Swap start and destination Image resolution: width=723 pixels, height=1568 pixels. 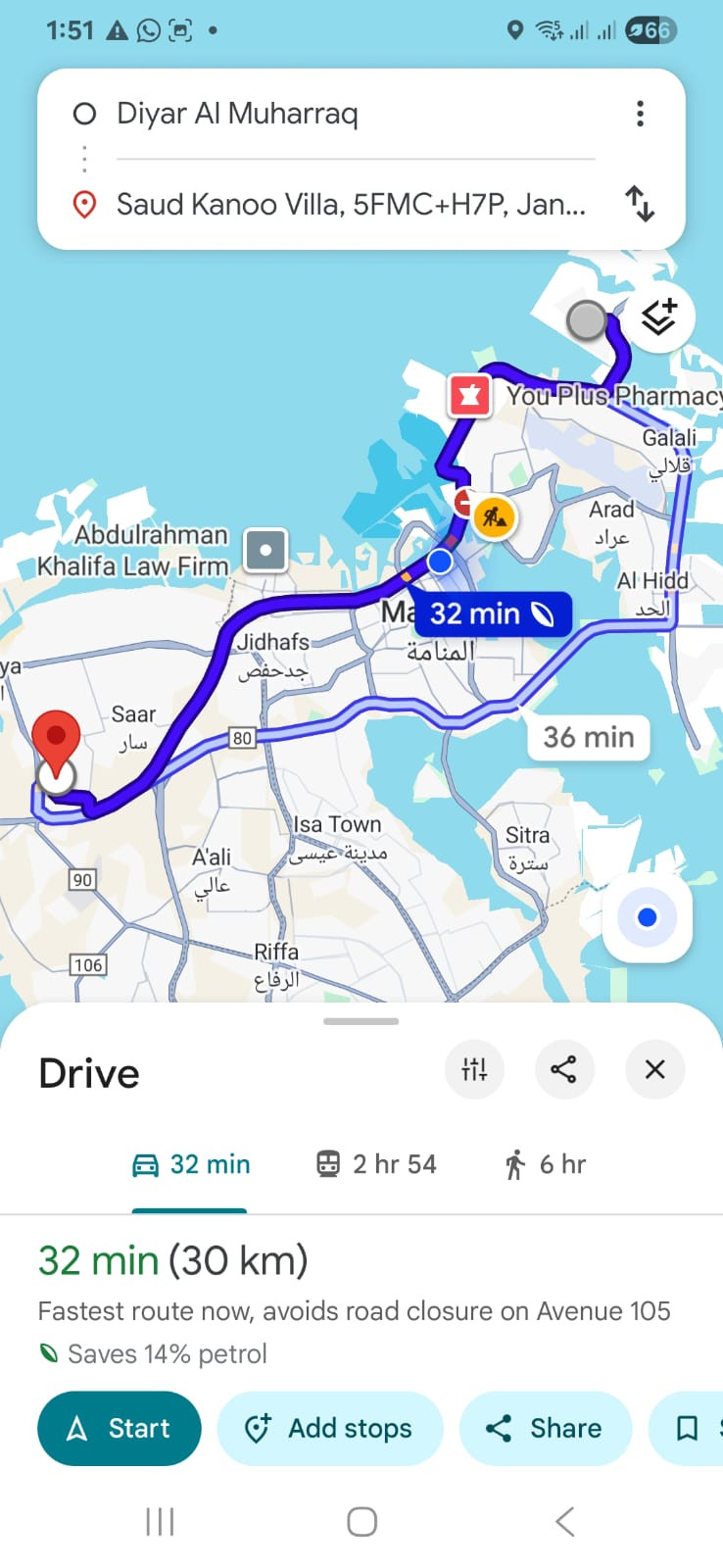640,204
